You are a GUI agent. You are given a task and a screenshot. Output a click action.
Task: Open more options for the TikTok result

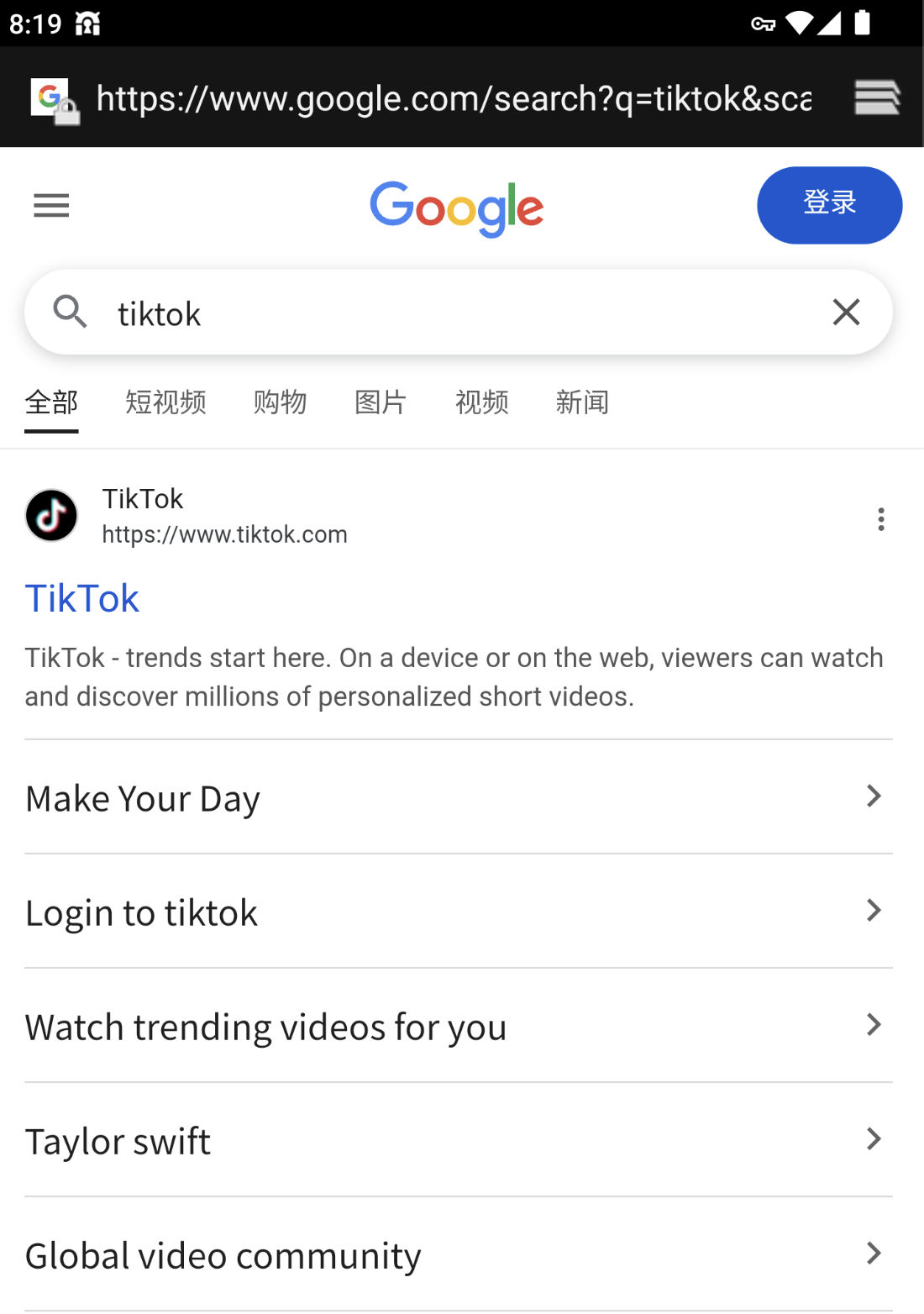pos(880,519)
